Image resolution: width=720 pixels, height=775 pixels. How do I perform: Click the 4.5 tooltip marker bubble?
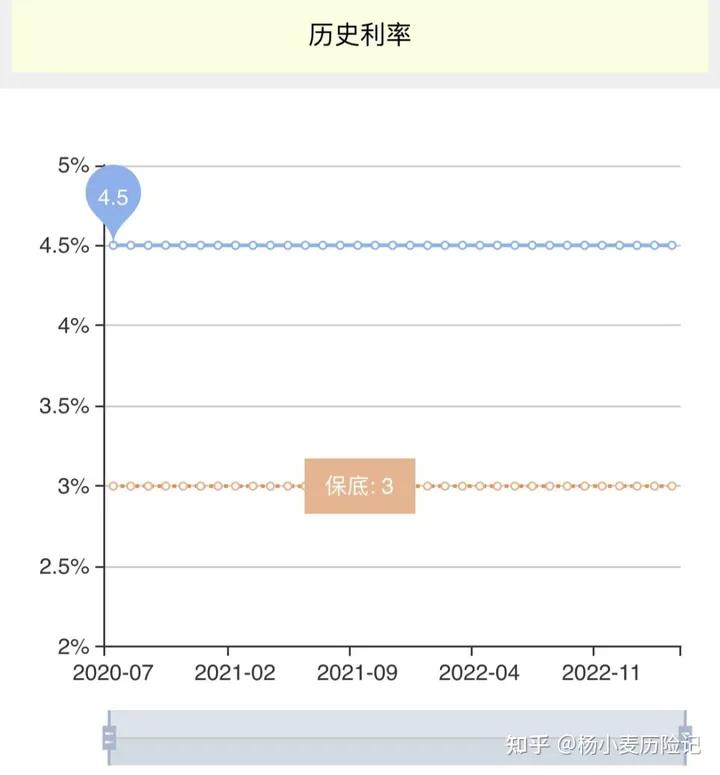pos(115,198)
